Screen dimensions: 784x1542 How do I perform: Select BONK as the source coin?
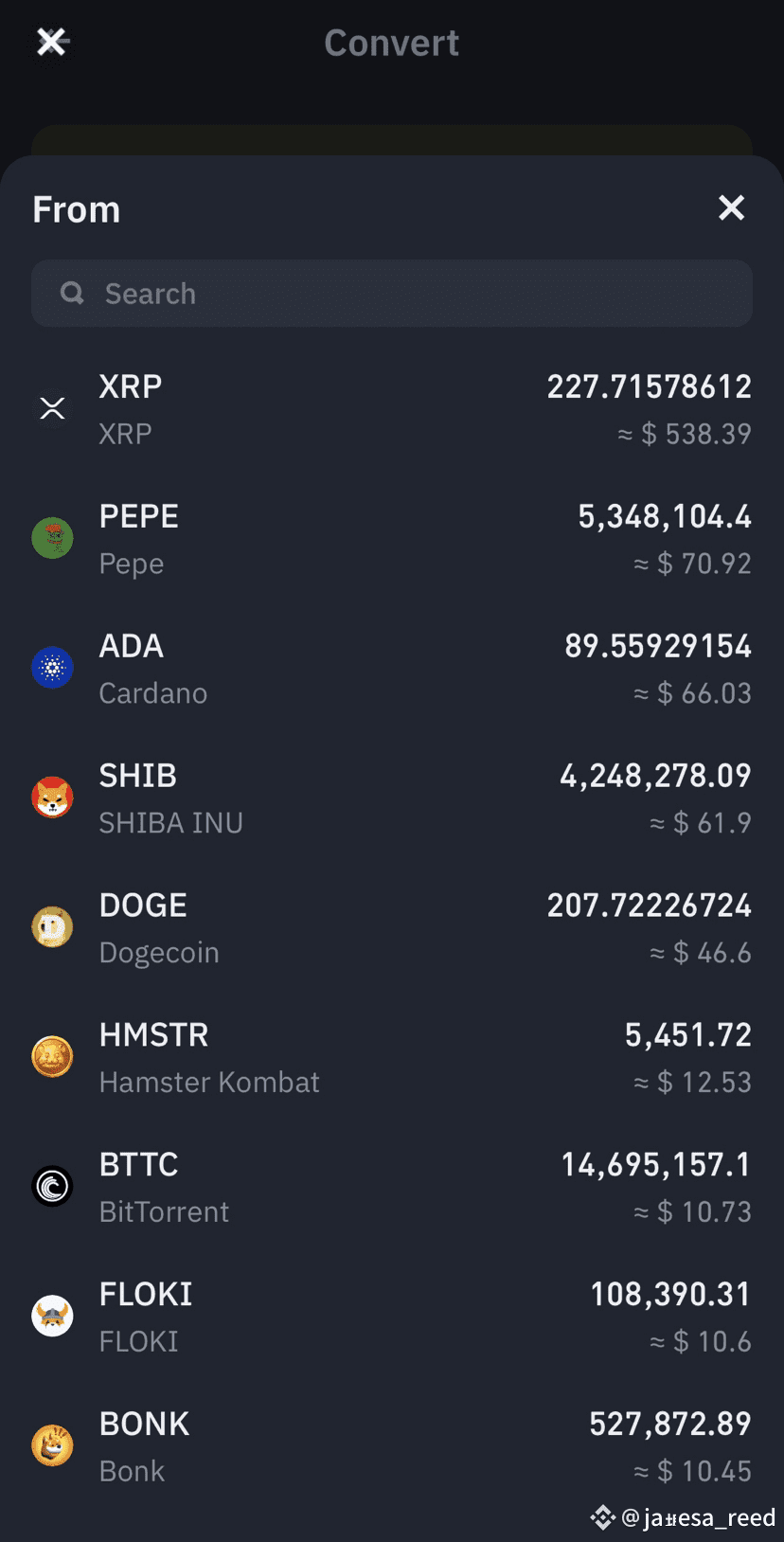[392, 1447]
